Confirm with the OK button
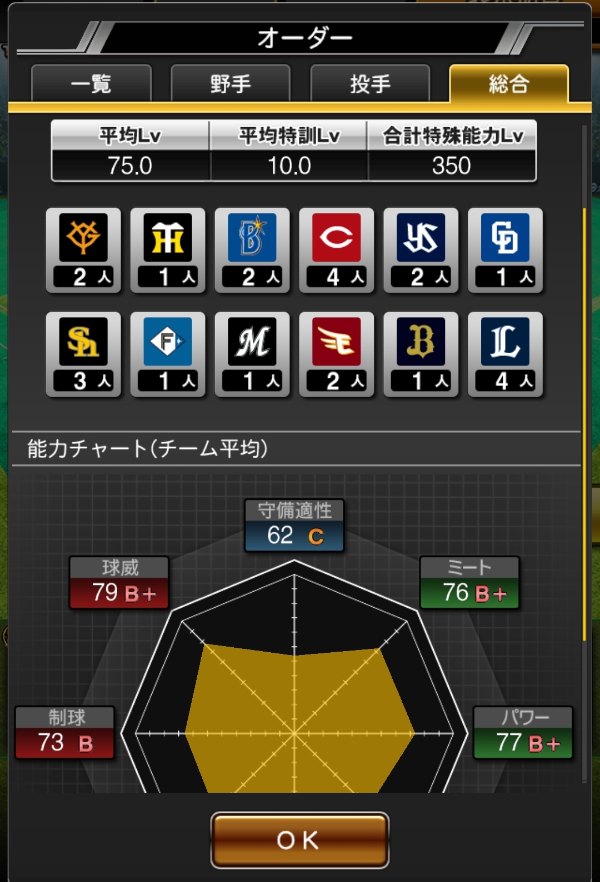600x882 pixels. (x=299, y=840)
